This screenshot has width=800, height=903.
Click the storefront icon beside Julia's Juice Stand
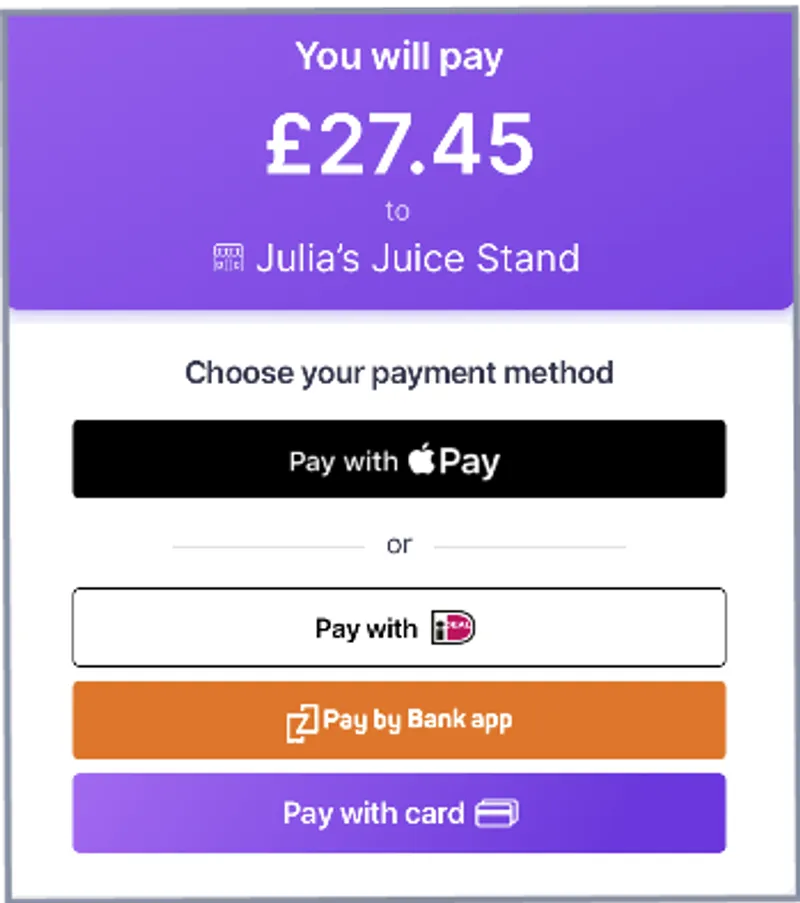point(228,258)
